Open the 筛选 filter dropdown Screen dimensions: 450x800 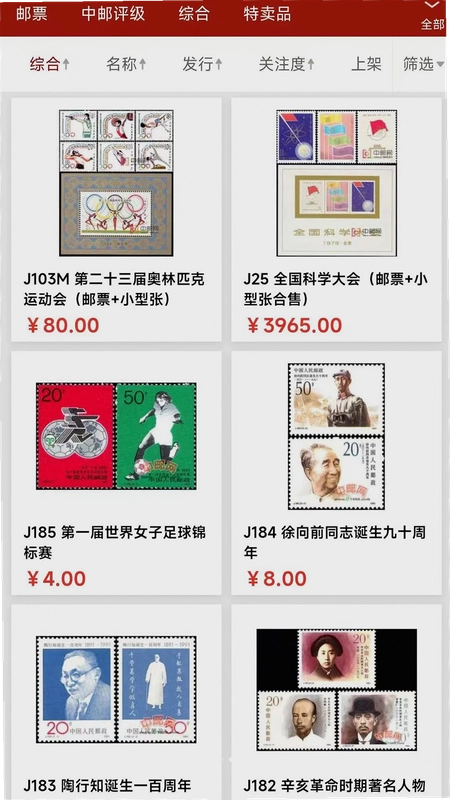tap(423, 64)
